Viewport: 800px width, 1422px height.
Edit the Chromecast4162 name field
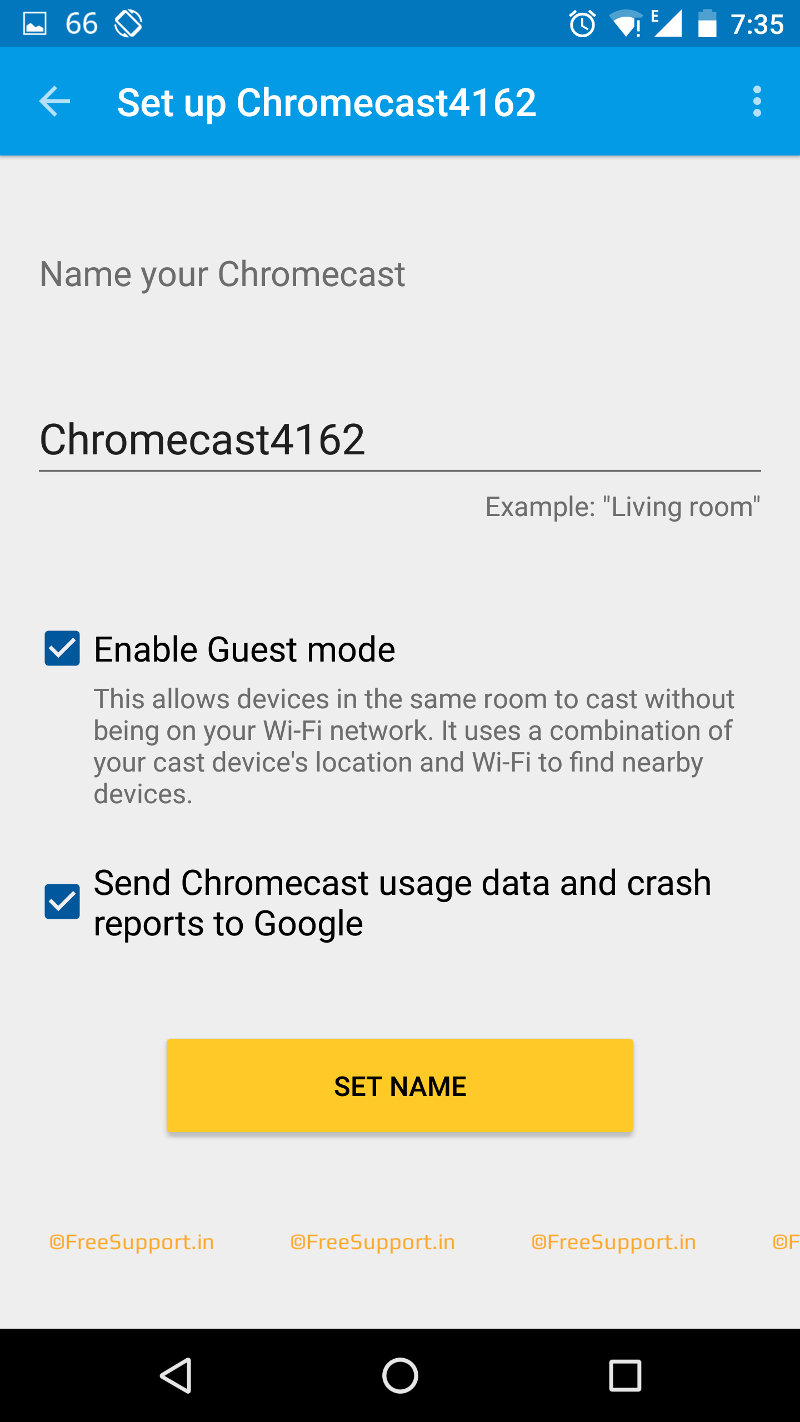(400, 441)
